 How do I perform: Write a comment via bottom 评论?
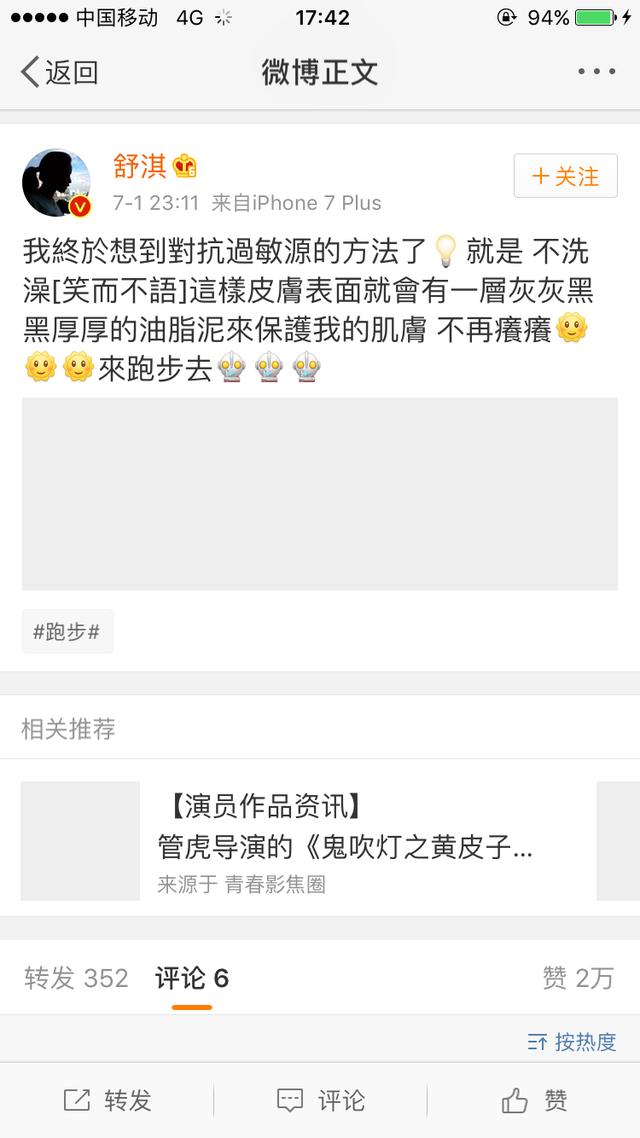click(x=320, y=1101)
